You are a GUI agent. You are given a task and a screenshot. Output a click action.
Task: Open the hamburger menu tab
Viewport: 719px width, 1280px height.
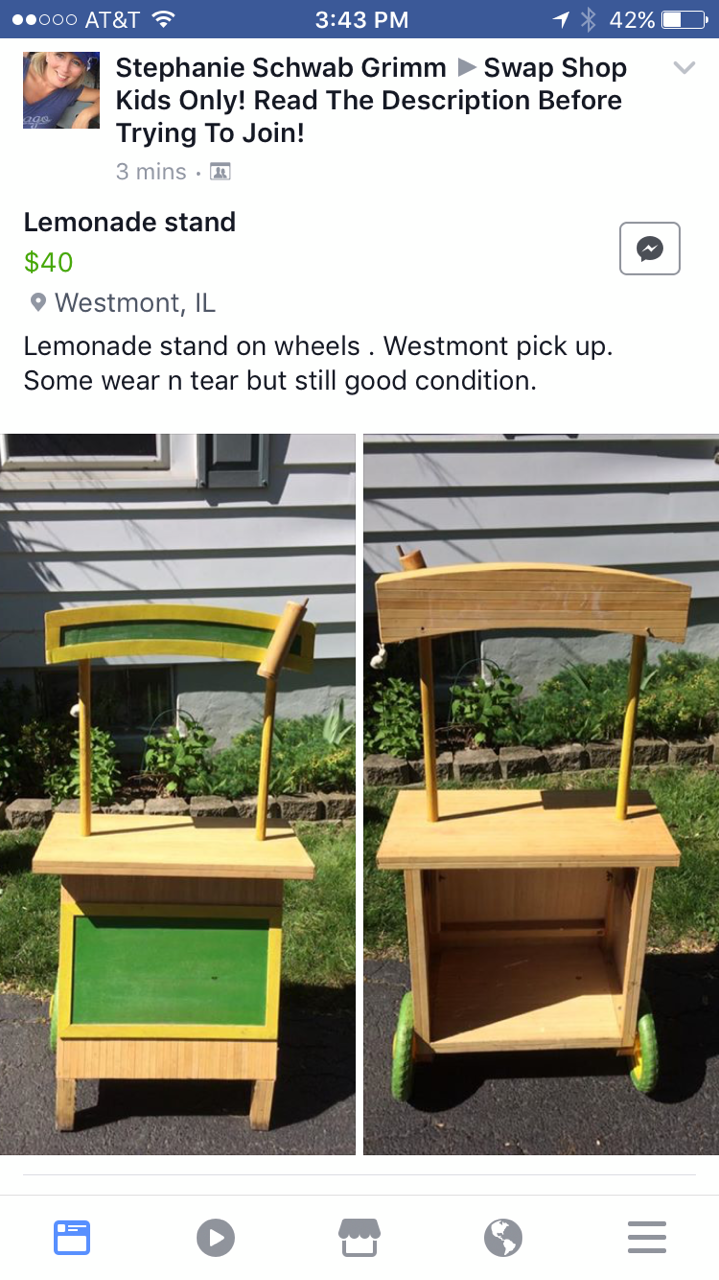point(647,1237)
